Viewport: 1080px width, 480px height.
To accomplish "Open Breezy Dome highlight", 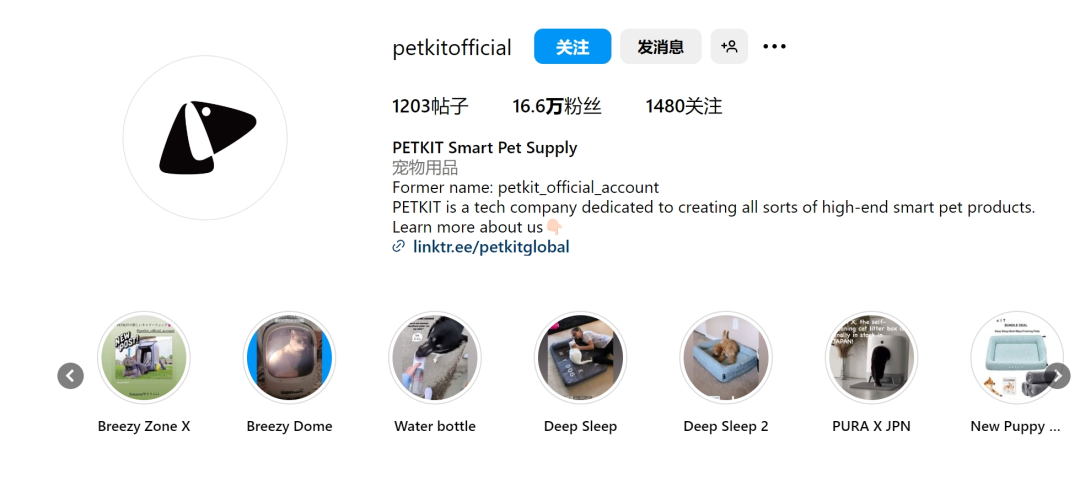I will click(x=289, y=358).
